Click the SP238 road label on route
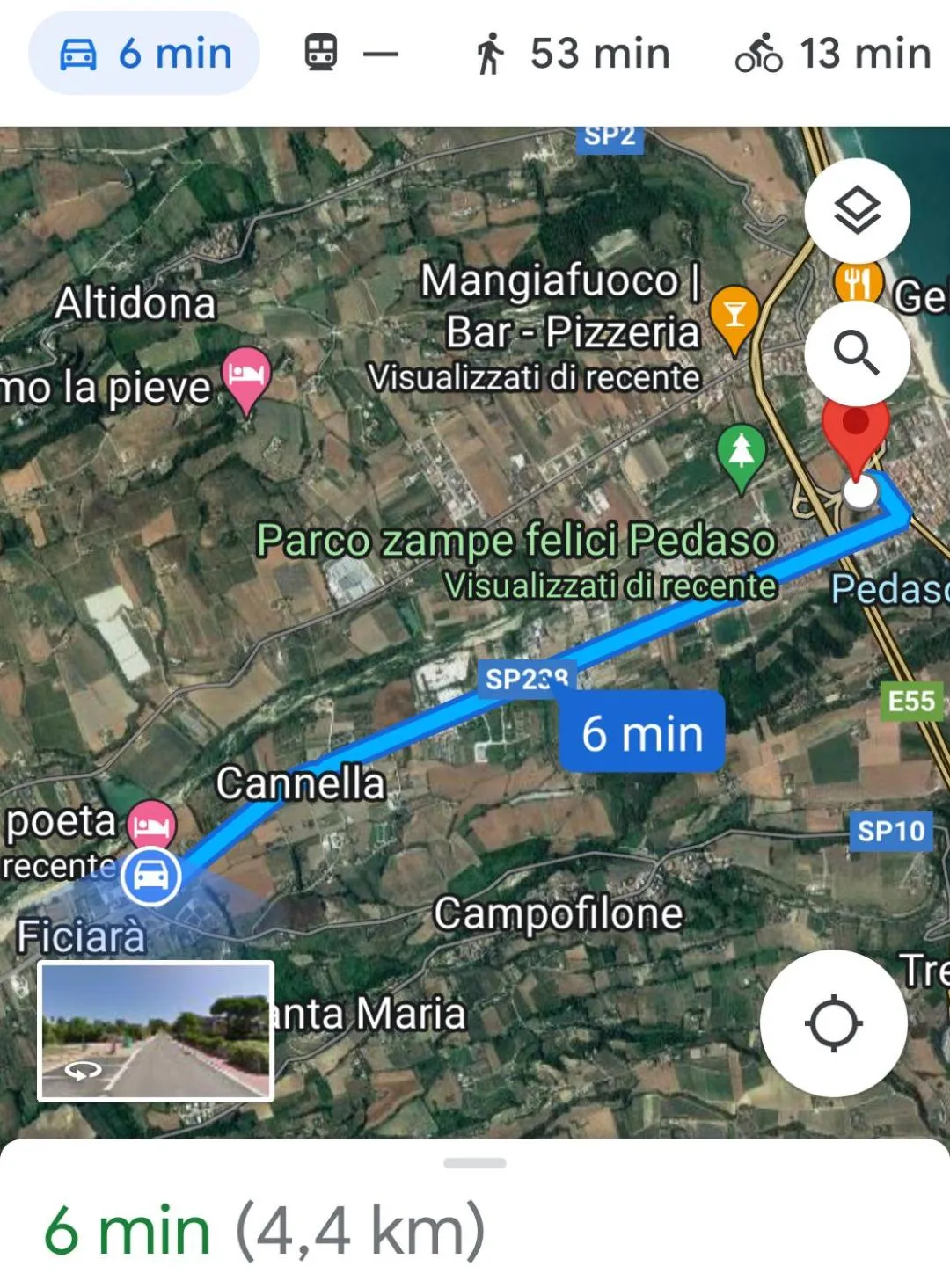The height and width of the screenshot is (1288, 950). click(x=527, y=679)
